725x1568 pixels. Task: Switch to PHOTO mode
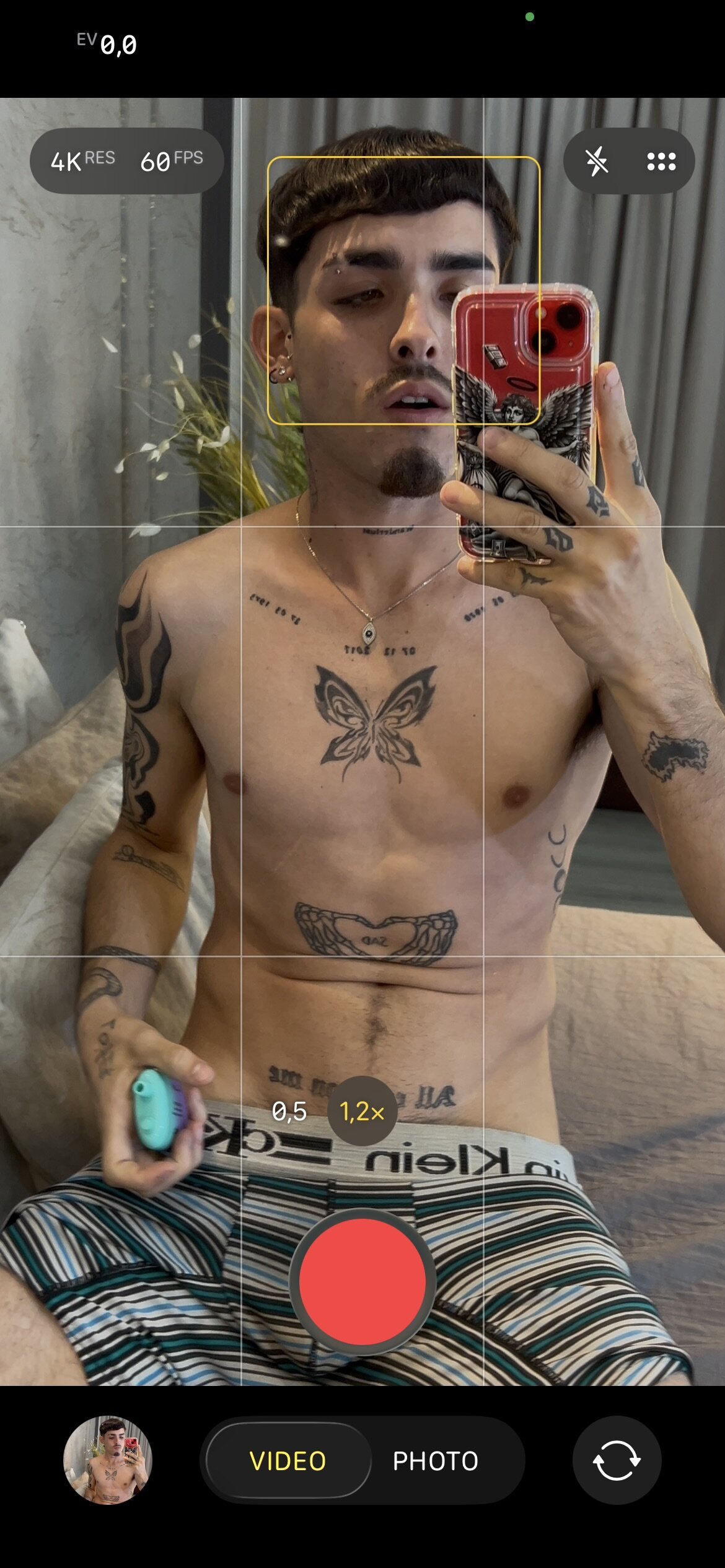pyautogui.click(x=435, y=1461)
